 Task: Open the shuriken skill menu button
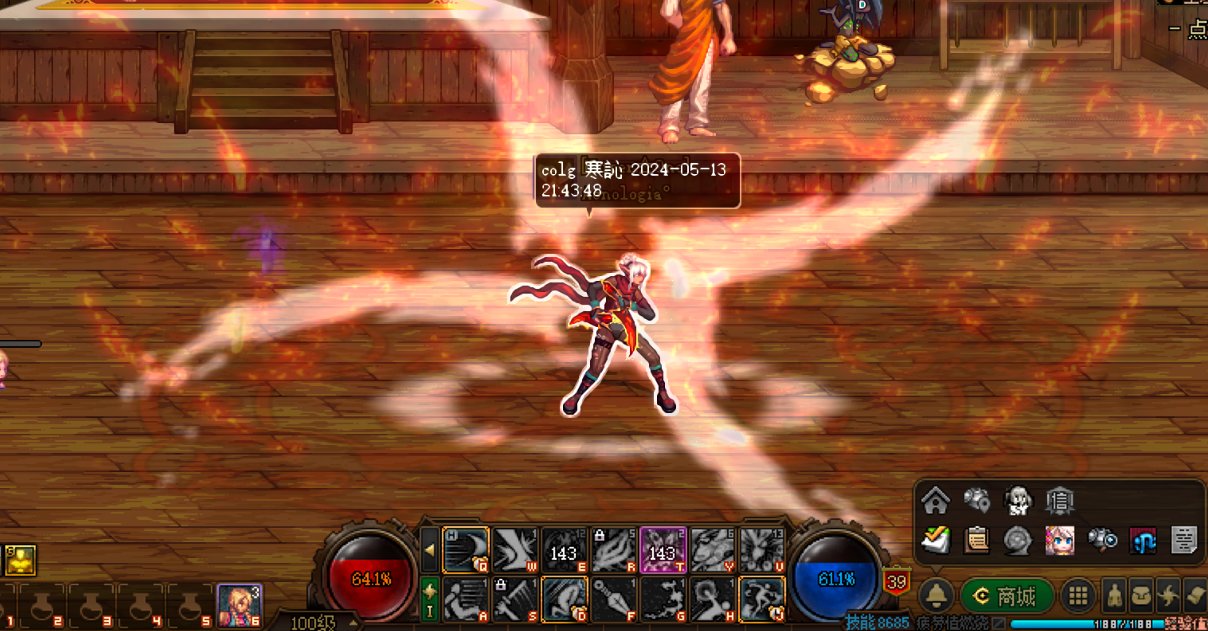click(1168, 596)
